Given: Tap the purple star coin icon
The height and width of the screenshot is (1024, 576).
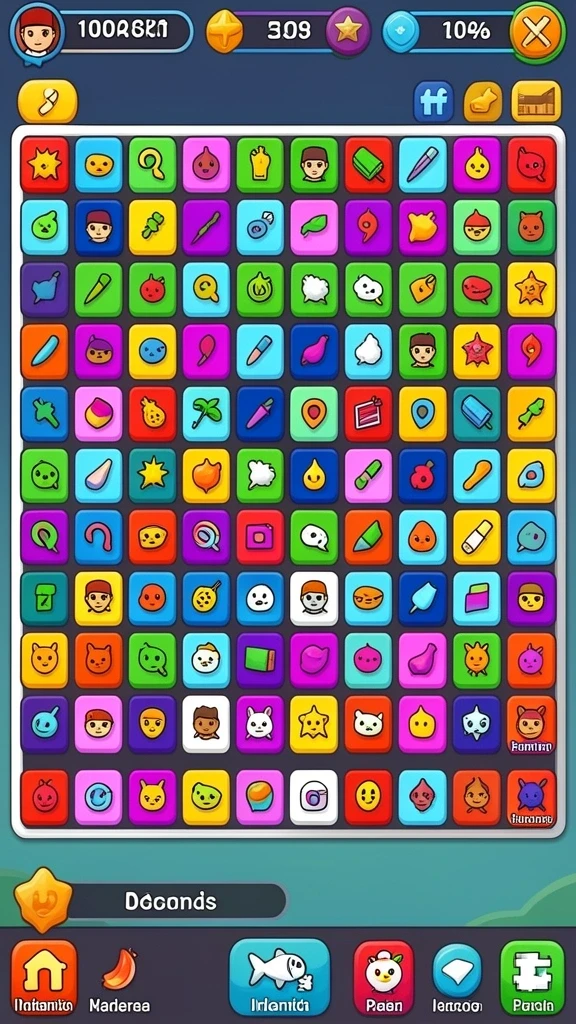Looking at the screenshot, I should click(348, 31).
